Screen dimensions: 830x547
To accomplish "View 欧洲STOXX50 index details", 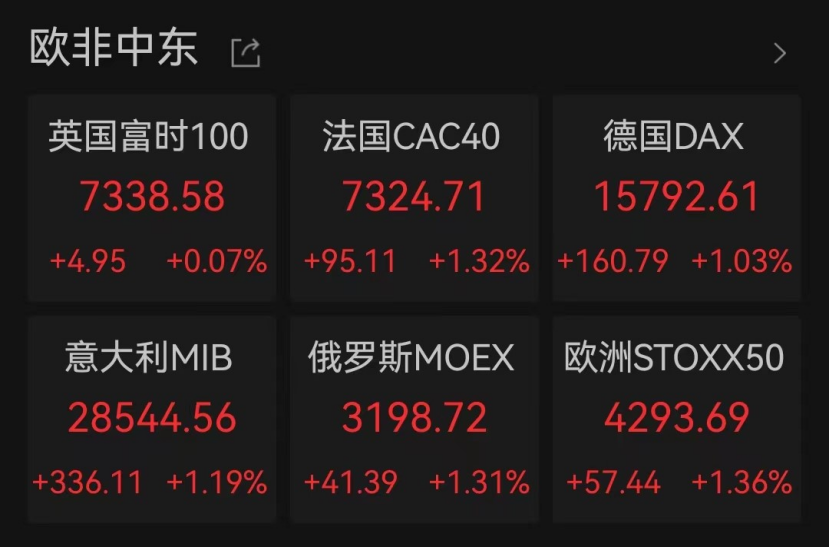I will click(676, 419).
